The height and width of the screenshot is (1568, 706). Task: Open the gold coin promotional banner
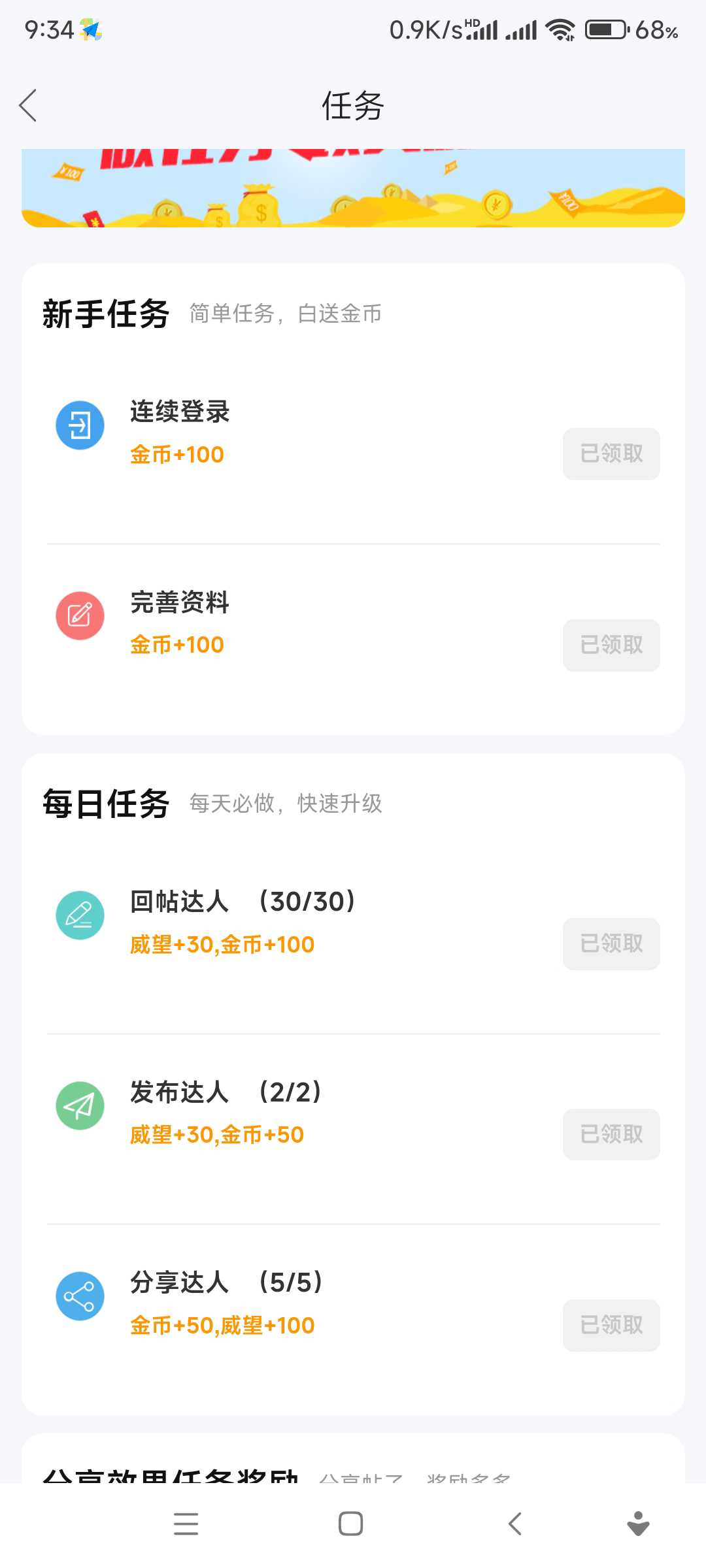[x=353, y=188]
